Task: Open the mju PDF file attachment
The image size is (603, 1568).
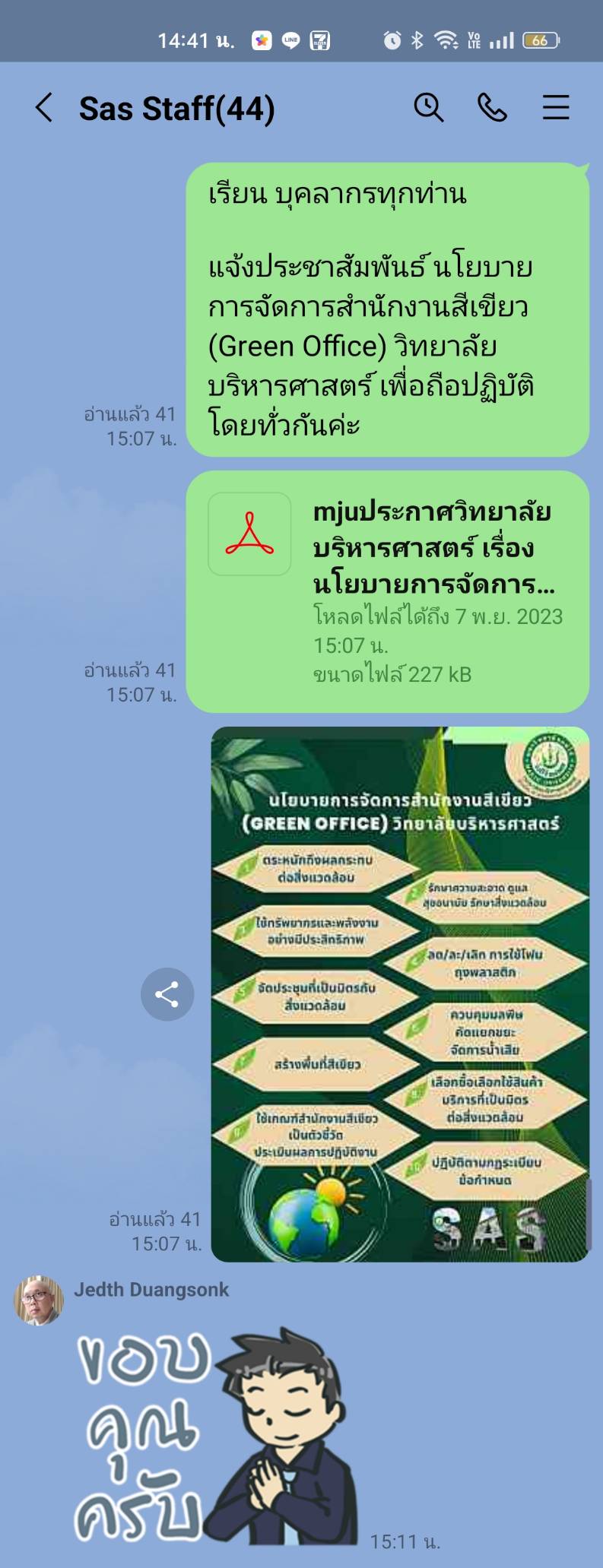Action: [x=388, y=591]
